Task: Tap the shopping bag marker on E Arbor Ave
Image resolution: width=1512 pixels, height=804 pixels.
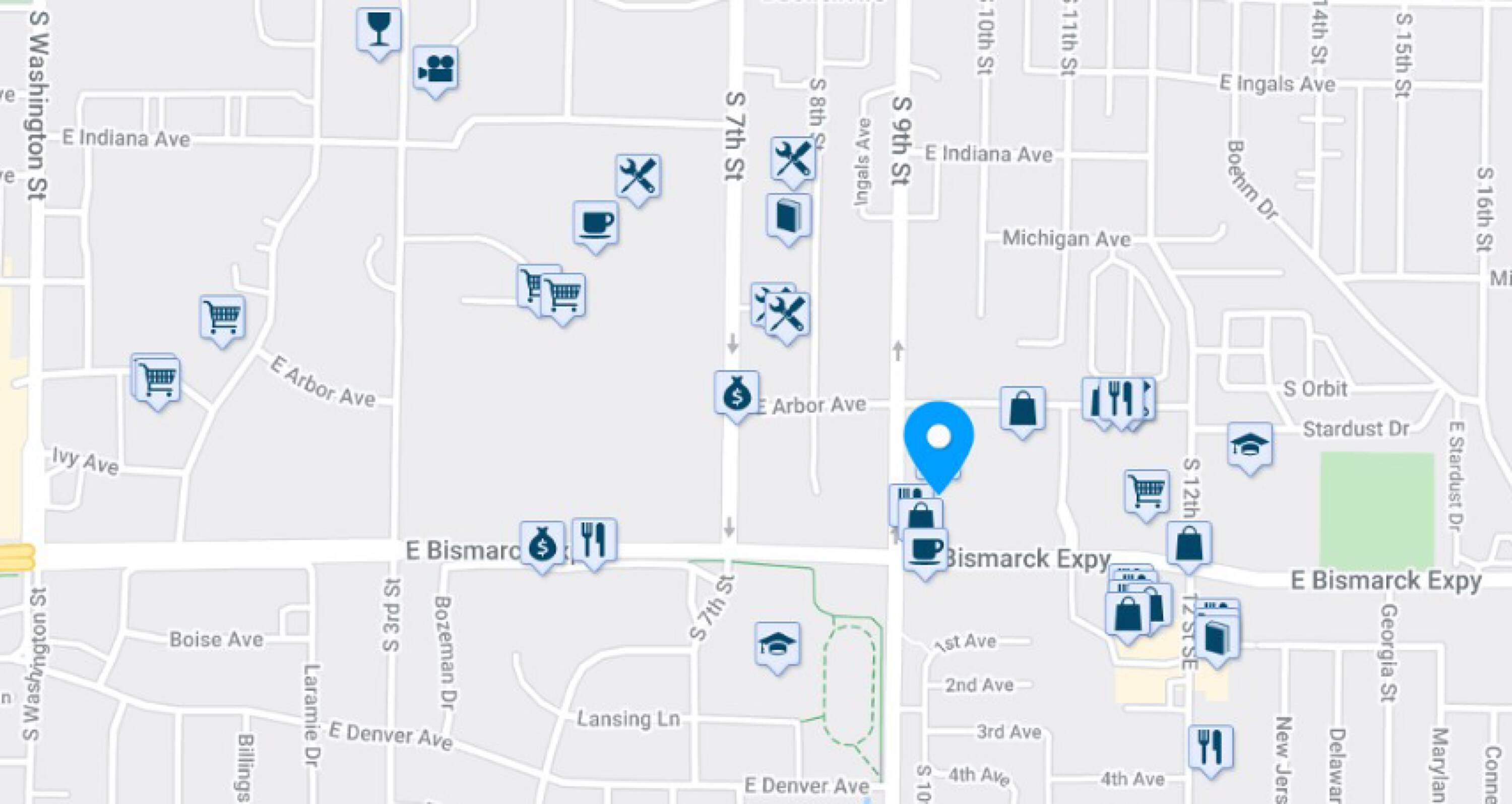Action: [x=1023, y=412]
